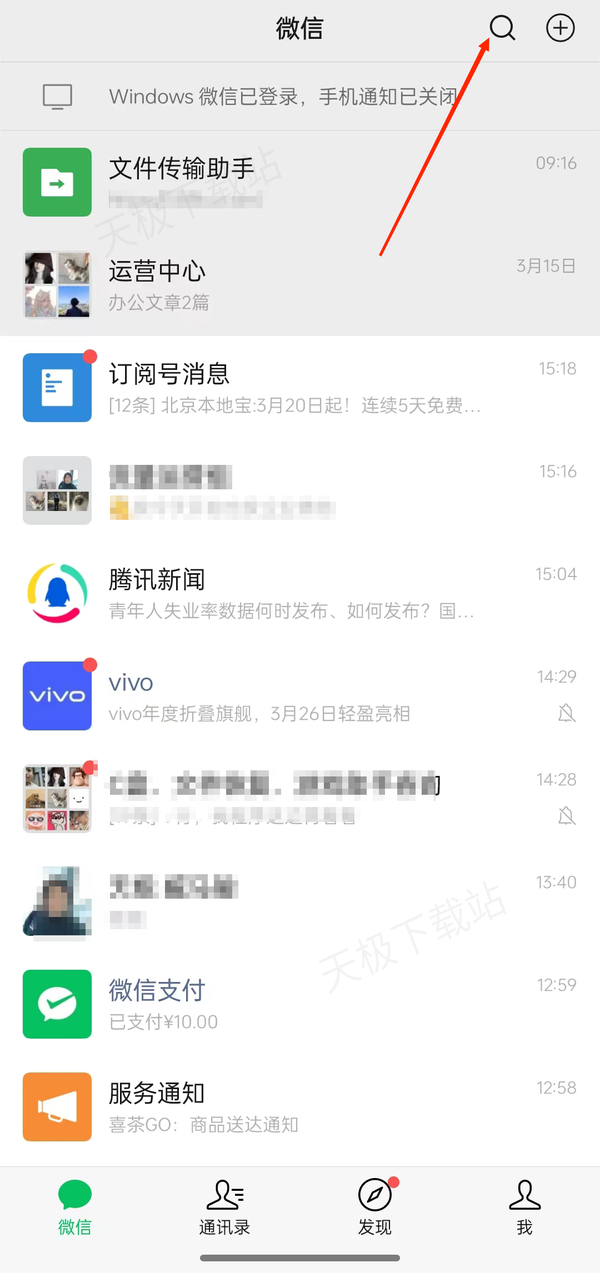Open 订阅号消息
This screenshot has height=1273, width=600.
[x=300, y=387]
